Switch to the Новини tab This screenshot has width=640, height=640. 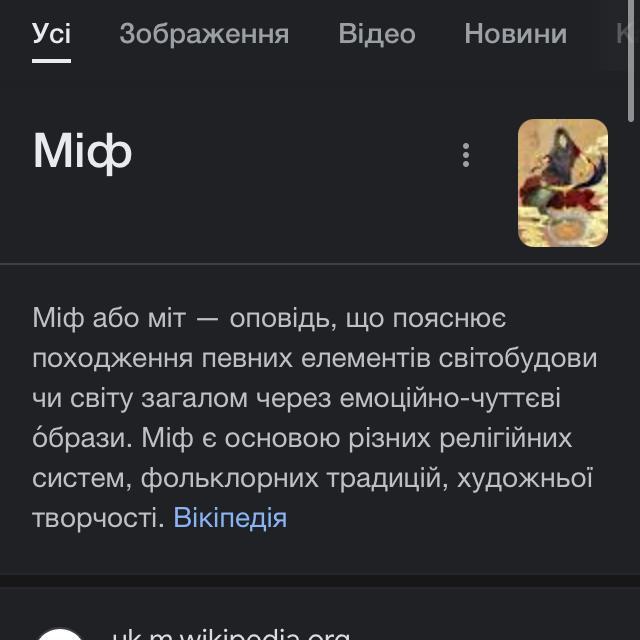pos(516,33)
